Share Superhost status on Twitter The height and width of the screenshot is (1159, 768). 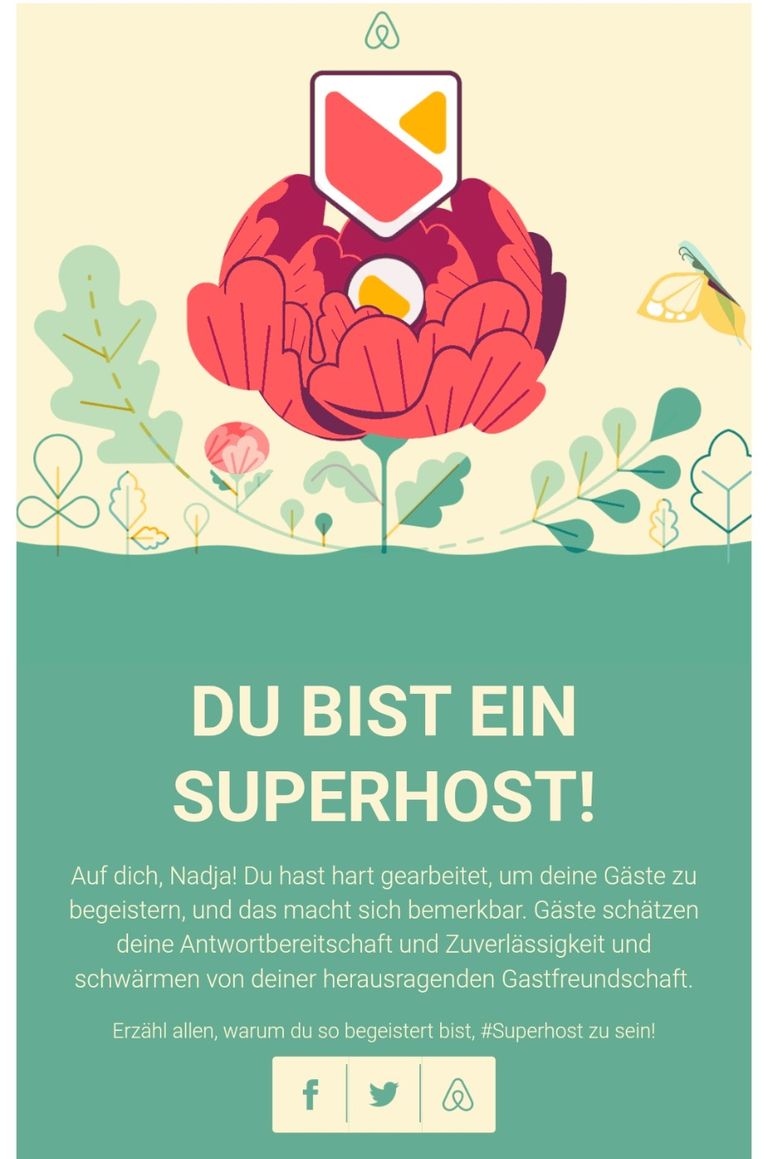point(384,1095)
